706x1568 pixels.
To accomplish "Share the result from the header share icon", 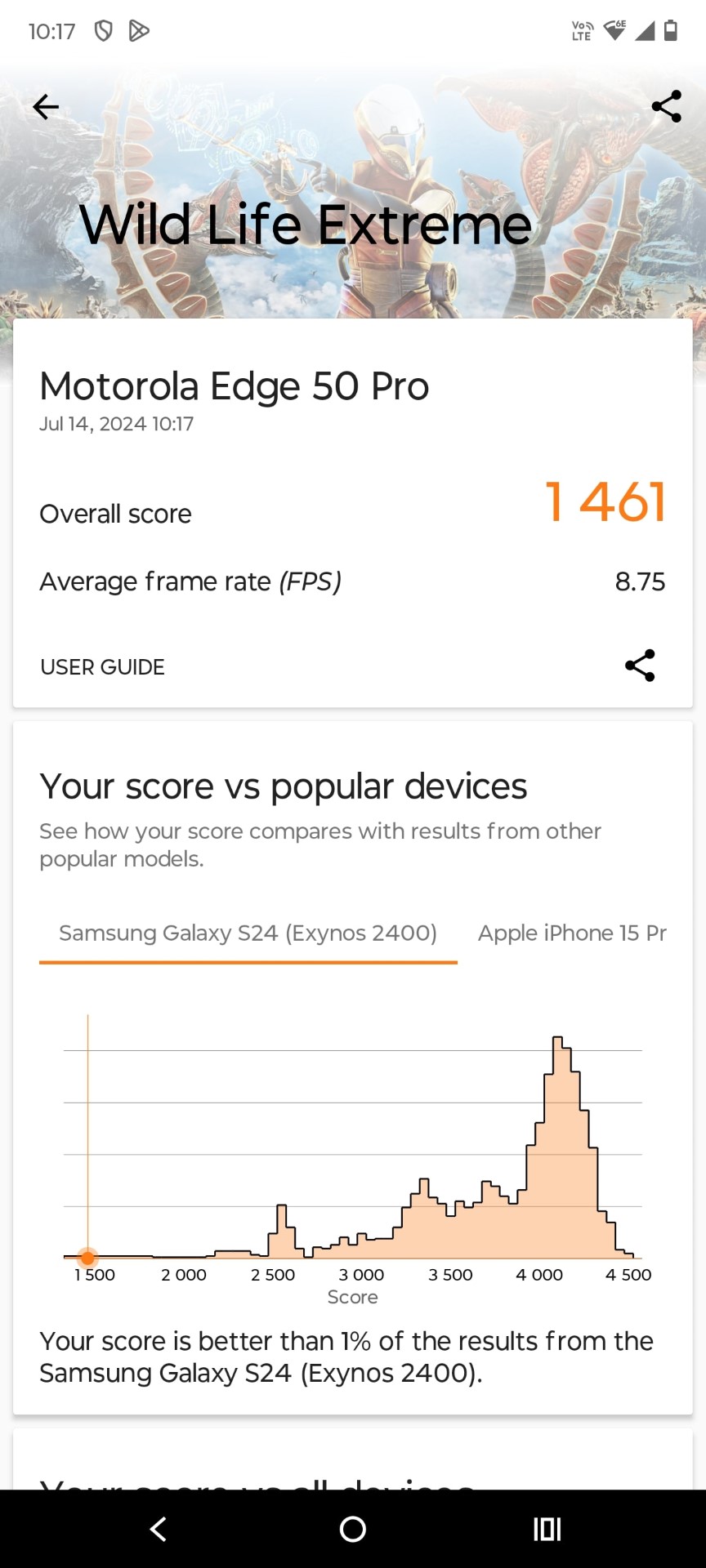I will [666, 107].
